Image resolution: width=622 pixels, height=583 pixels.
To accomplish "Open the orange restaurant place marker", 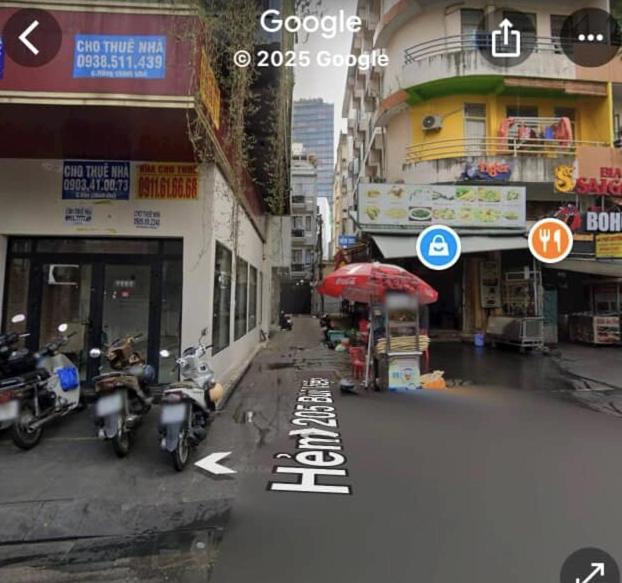I will click(550, 240).
